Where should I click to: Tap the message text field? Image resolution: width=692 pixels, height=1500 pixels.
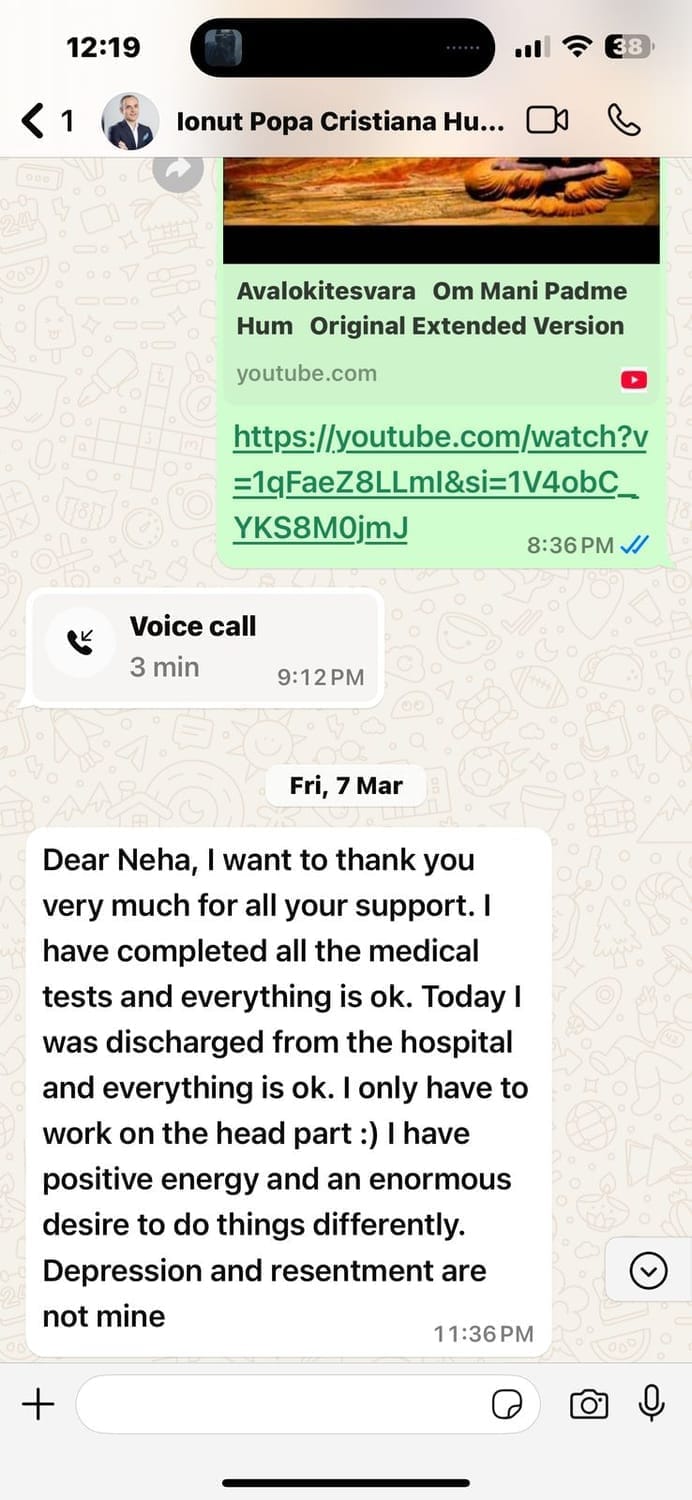pyautogui.click(x=280, y=1405)
